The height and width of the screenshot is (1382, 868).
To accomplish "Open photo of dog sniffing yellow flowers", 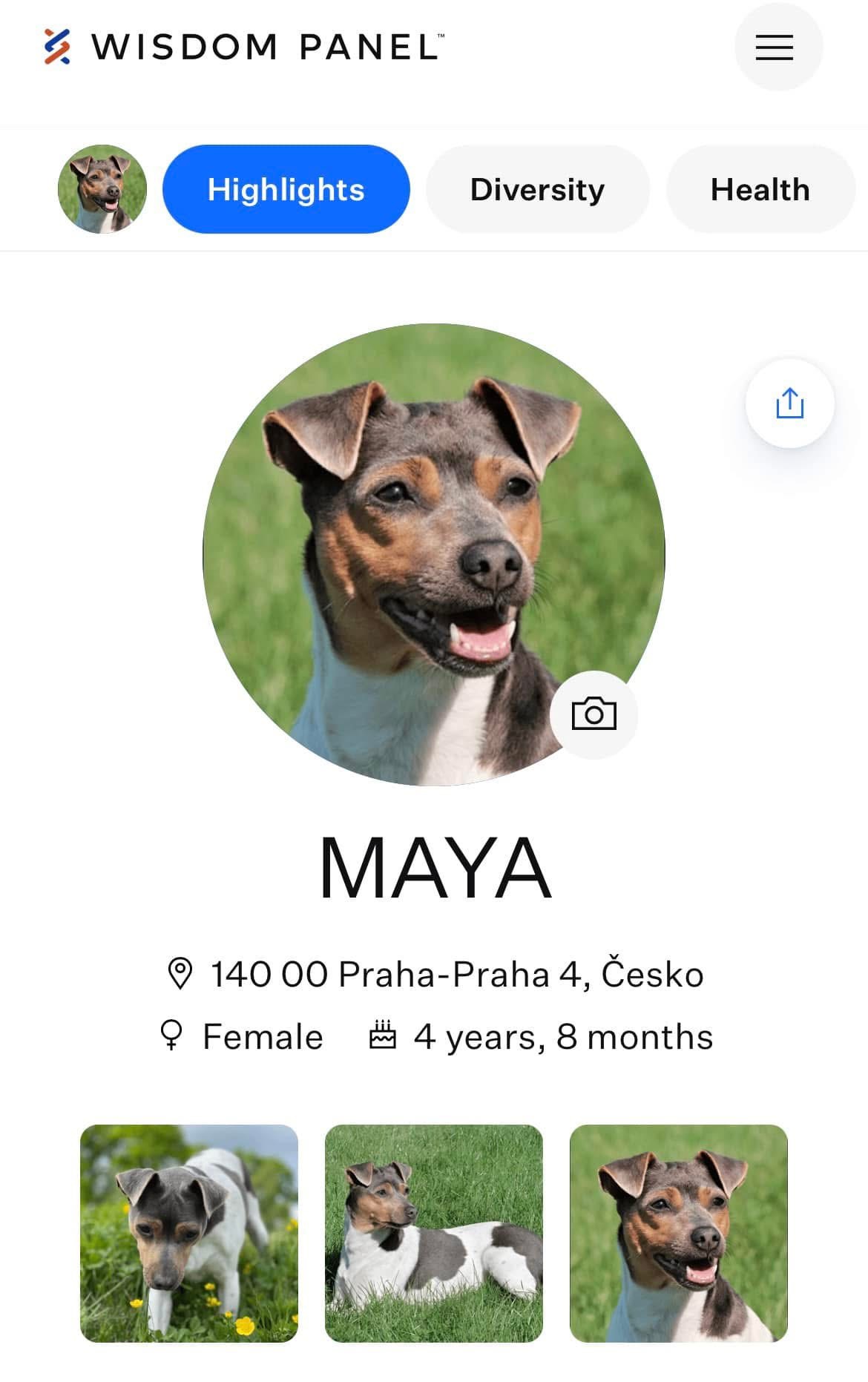I will point(189,1233).
